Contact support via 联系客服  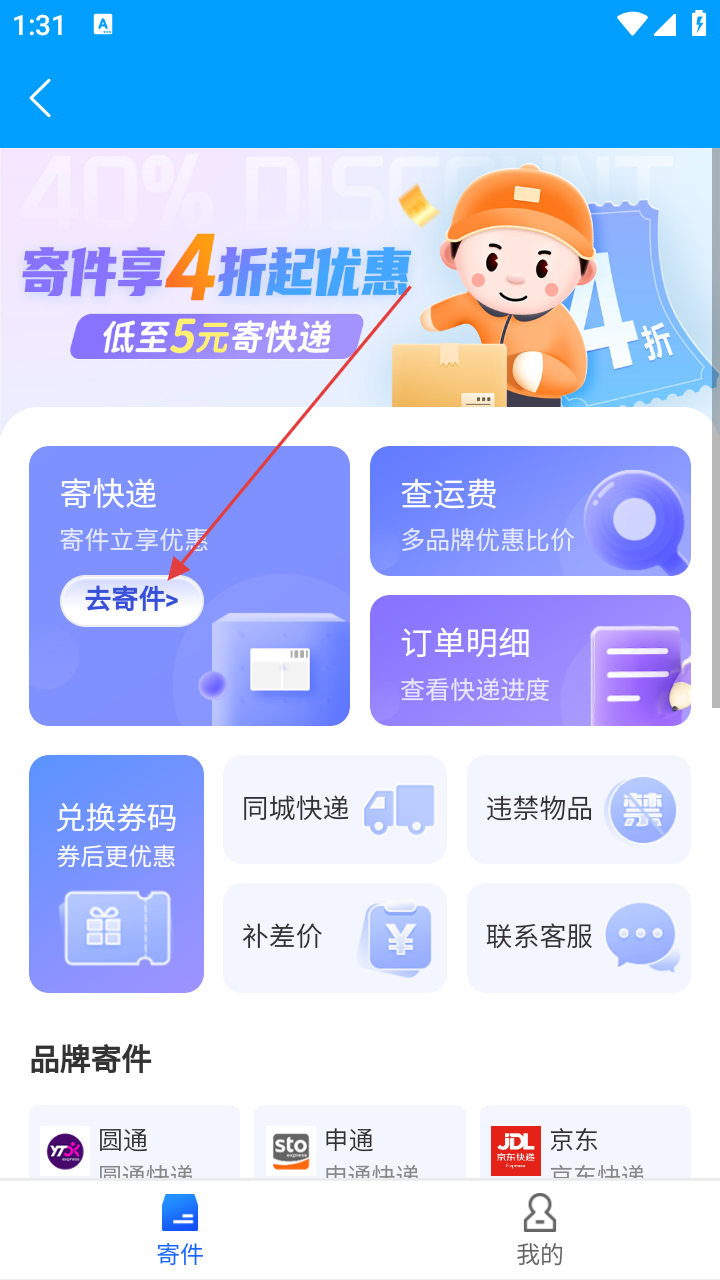(578, 937)
